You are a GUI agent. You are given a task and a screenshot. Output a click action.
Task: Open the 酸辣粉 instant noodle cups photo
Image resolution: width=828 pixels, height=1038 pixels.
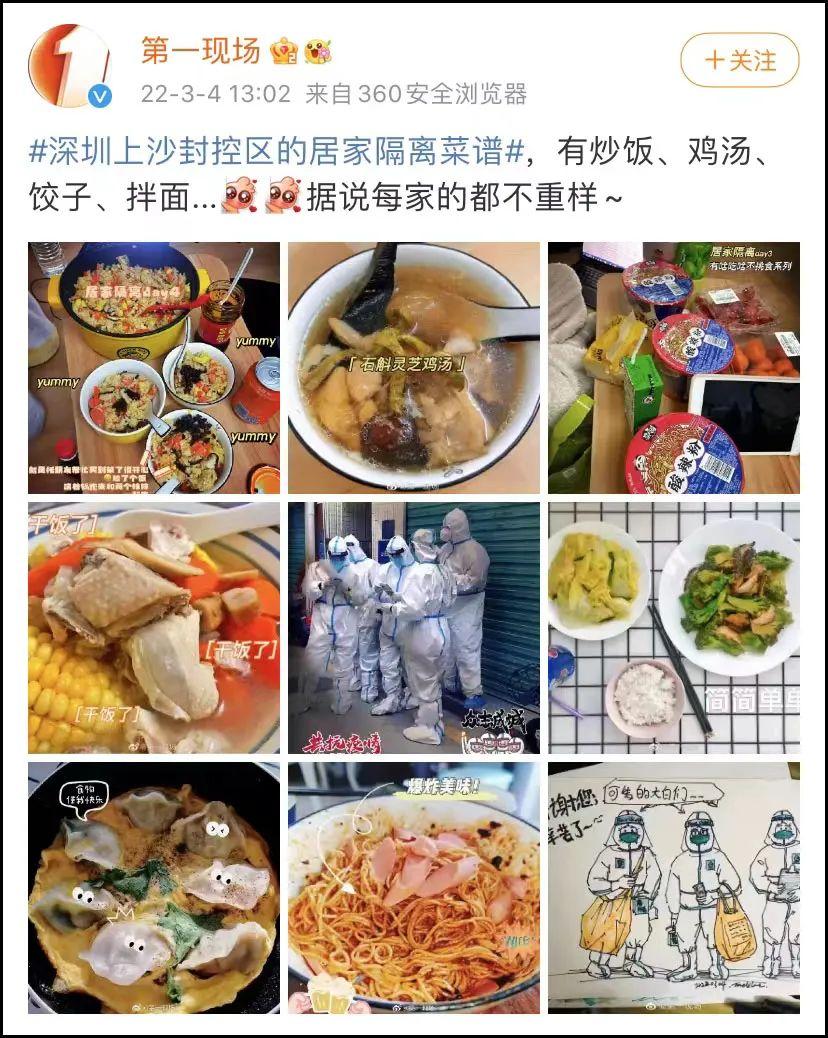[673, 367]
